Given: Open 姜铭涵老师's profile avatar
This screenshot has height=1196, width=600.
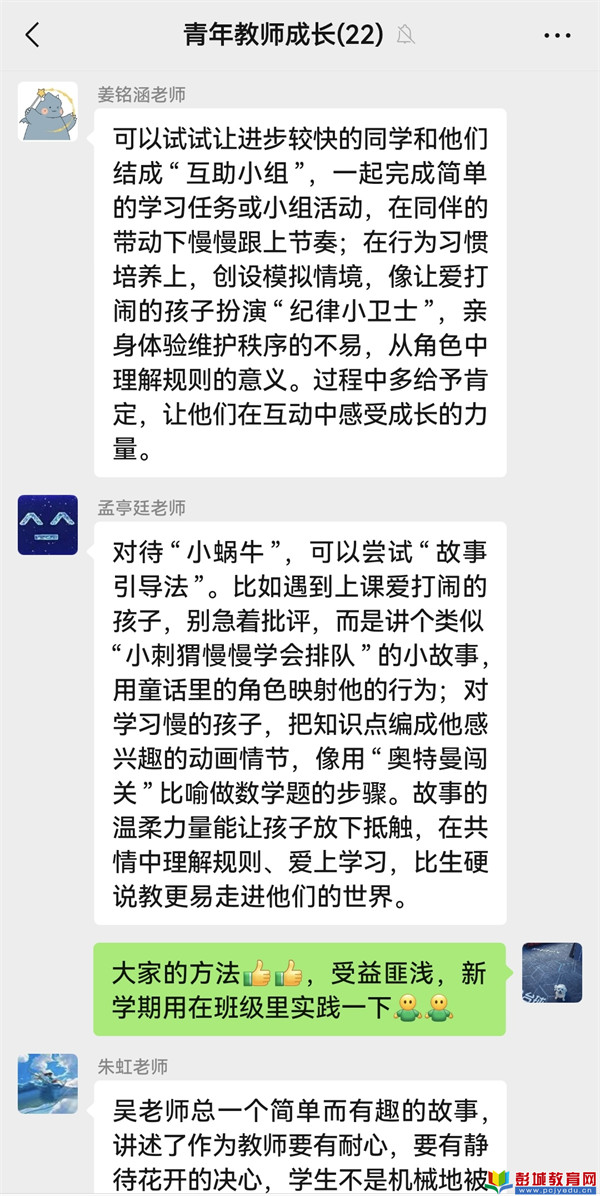Looking at the screenshot, I should 47,112.
